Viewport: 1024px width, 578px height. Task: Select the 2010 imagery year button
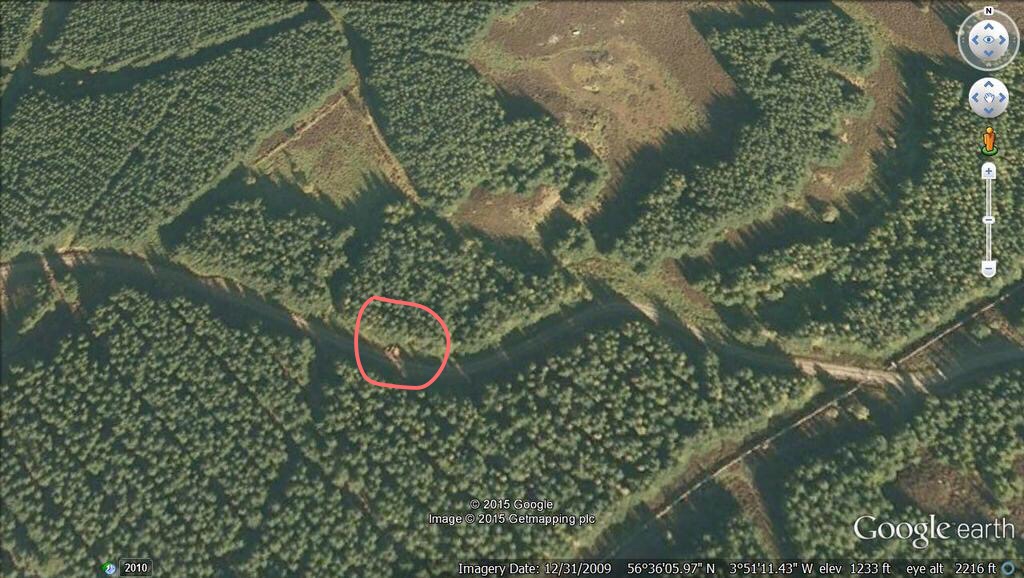pyautogui.click(x=135, y=568)
